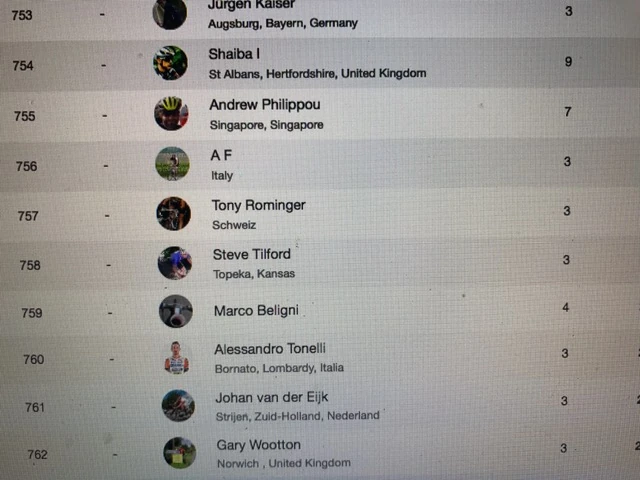The height and width of the screenshot is (480, 640).
Task: Open Tony Rominger's profile
Action: pos(258,206)
